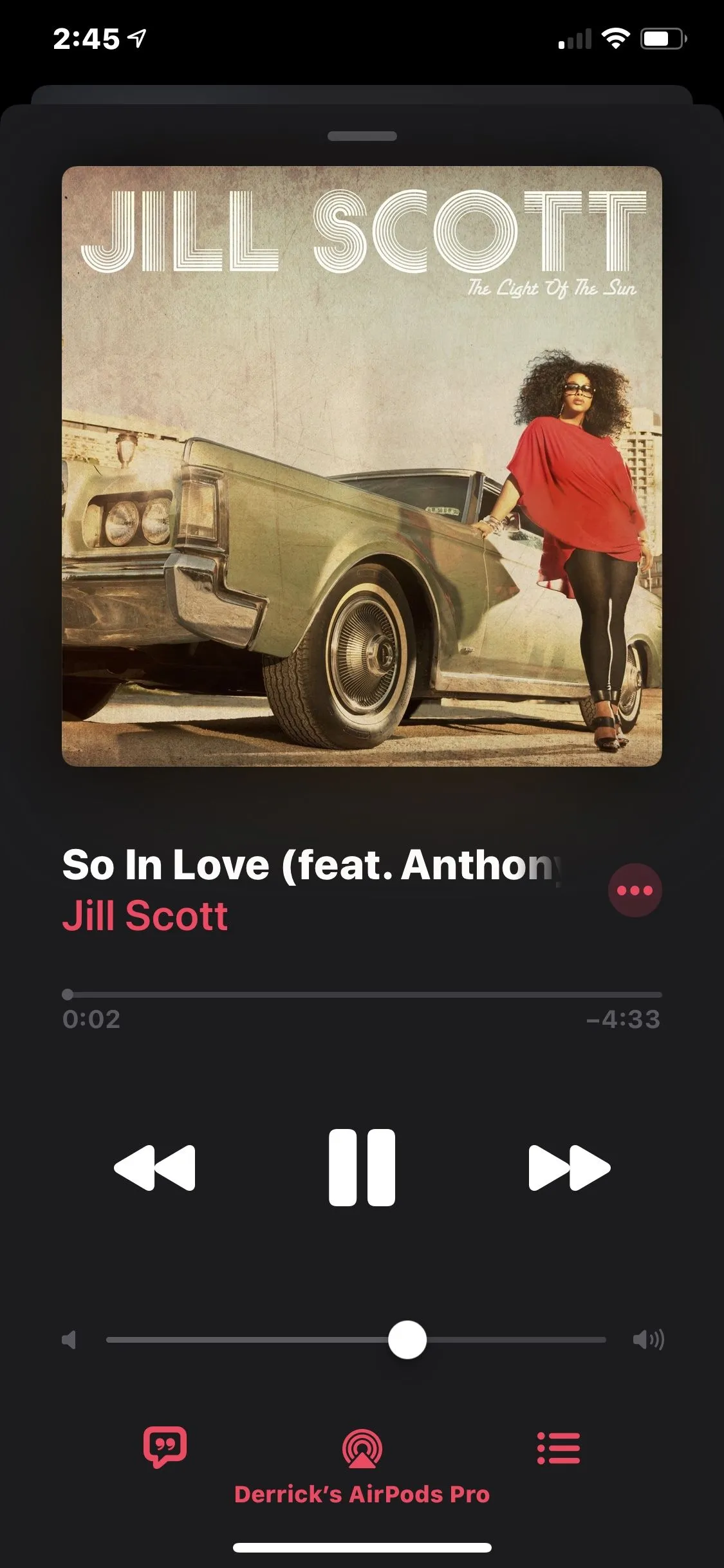The height and width of the screenshot is (1568, 724).
Task: Open artist Jill Scott
Action: tap(145, 915)
